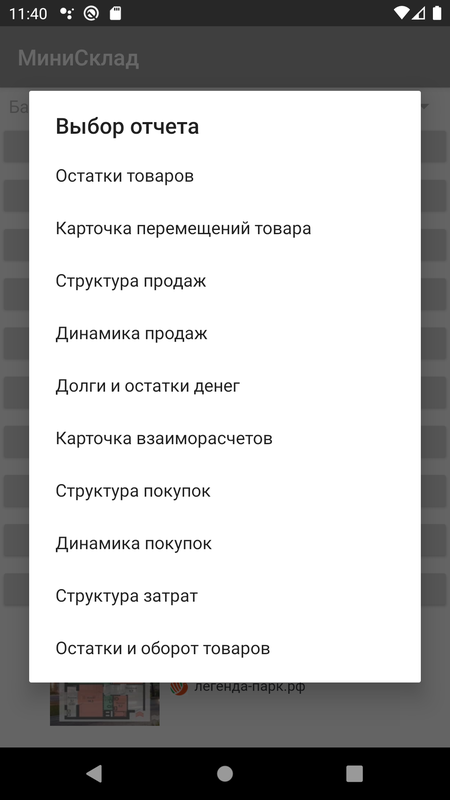Select the Остатки товаров report
This screenshot has width=450, height=800.
coord(224,176)
